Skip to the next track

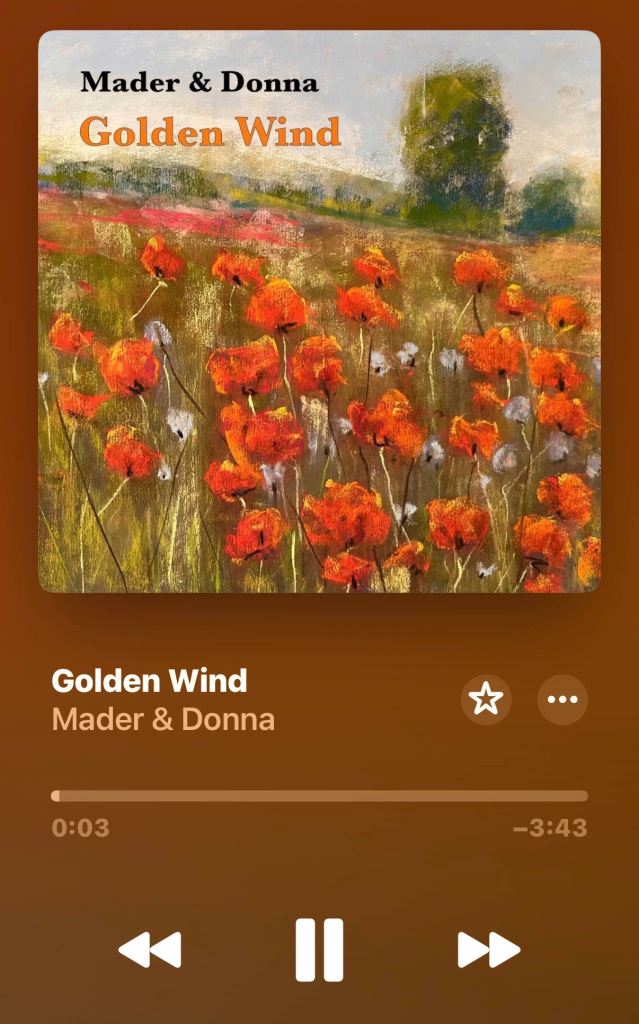(x=488, y=949)
